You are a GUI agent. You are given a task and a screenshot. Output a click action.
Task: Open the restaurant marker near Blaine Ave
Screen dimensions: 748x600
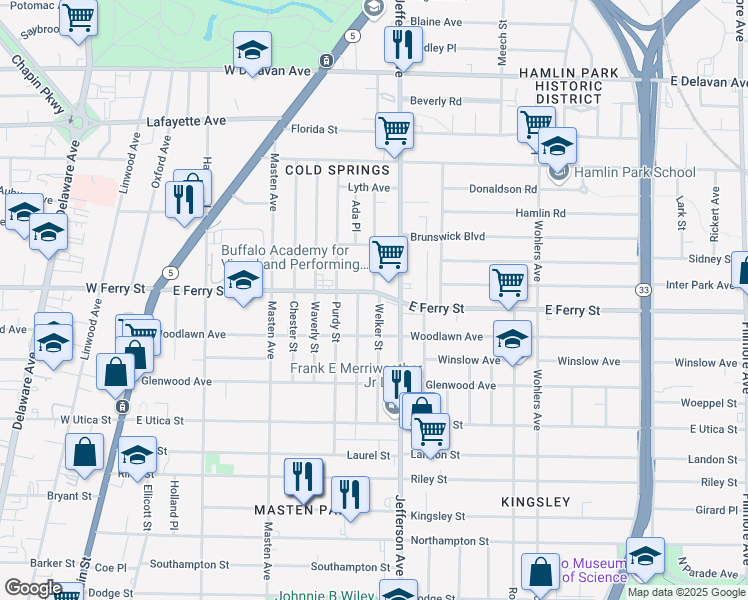402,44
